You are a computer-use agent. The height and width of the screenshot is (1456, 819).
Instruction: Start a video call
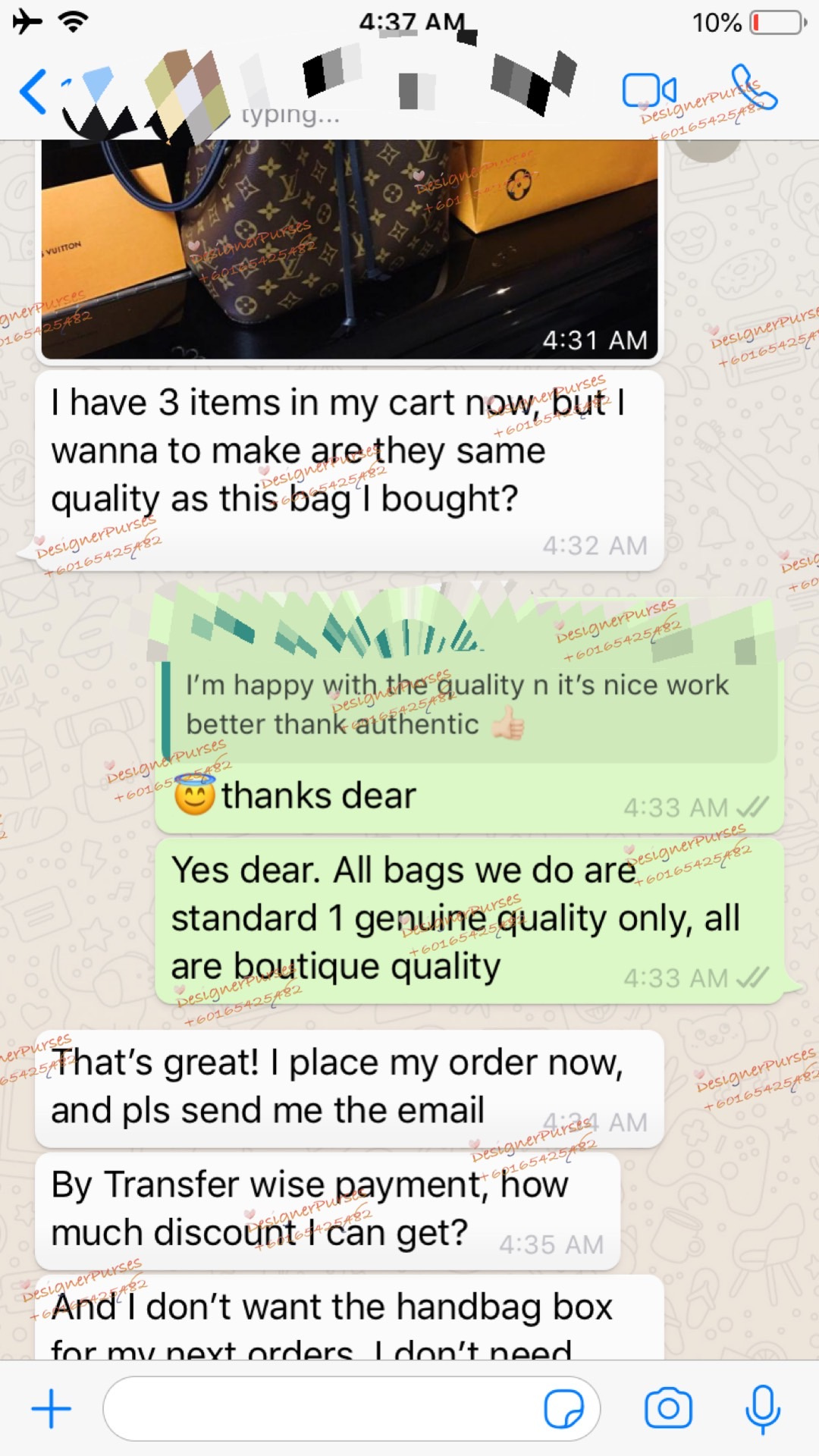click(648, 91)
